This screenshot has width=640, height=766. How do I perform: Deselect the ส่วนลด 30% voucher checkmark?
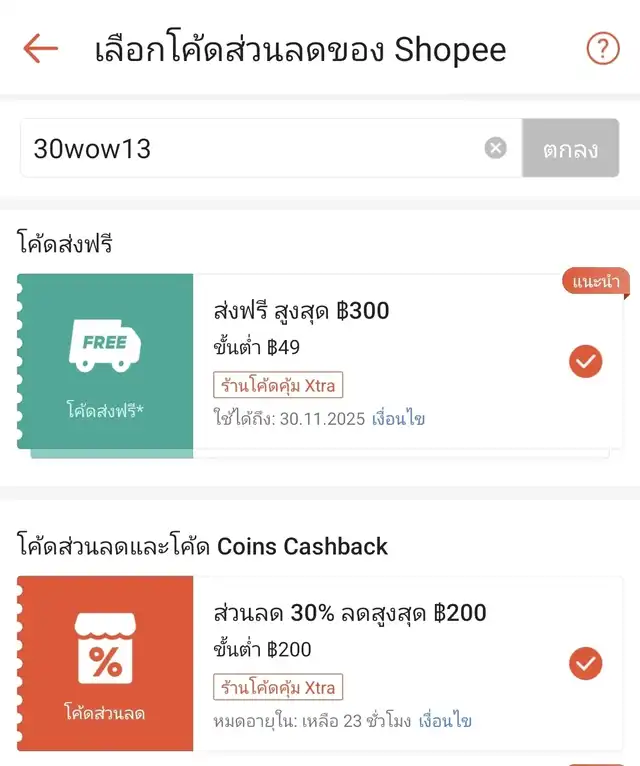586,663
